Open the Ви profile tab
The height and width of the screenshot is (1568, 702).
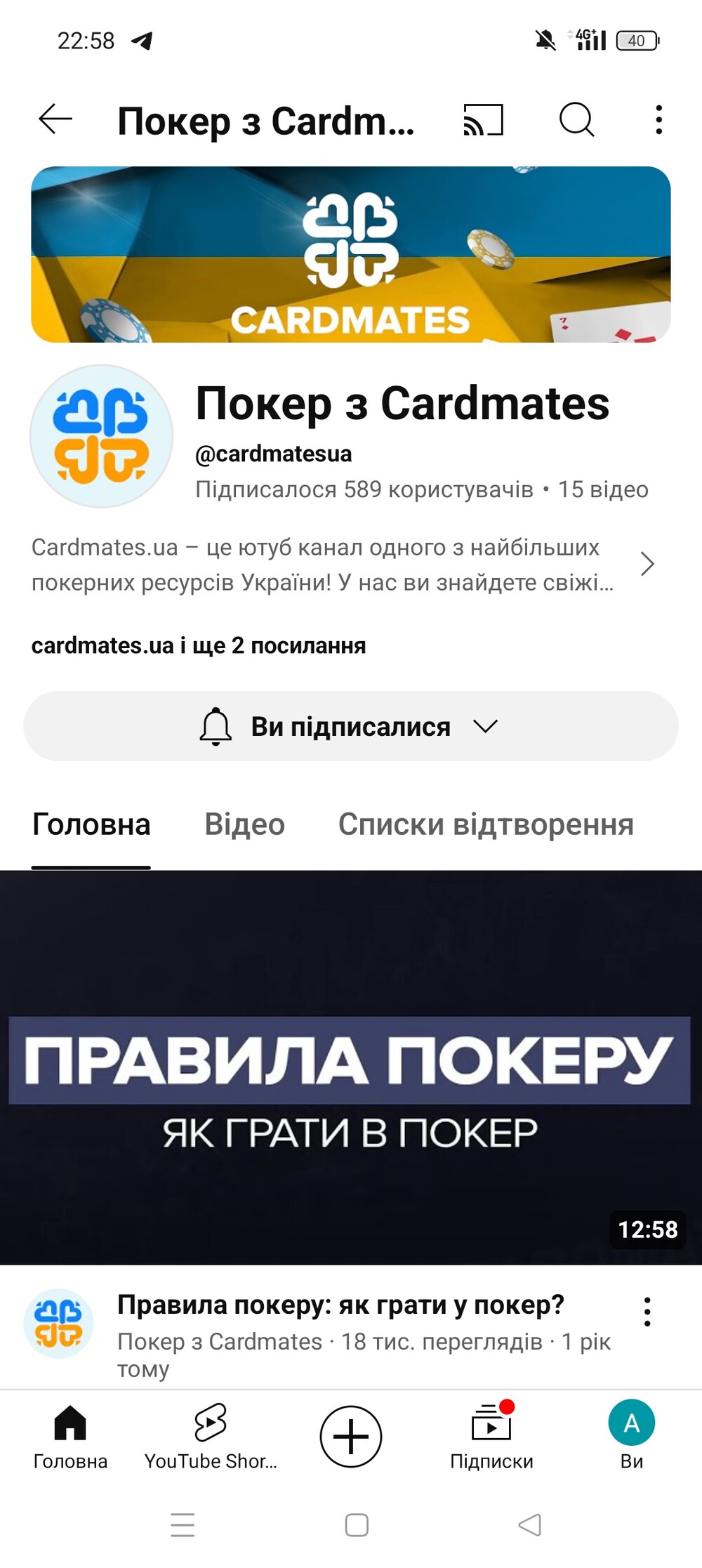tap(632, 1437)
